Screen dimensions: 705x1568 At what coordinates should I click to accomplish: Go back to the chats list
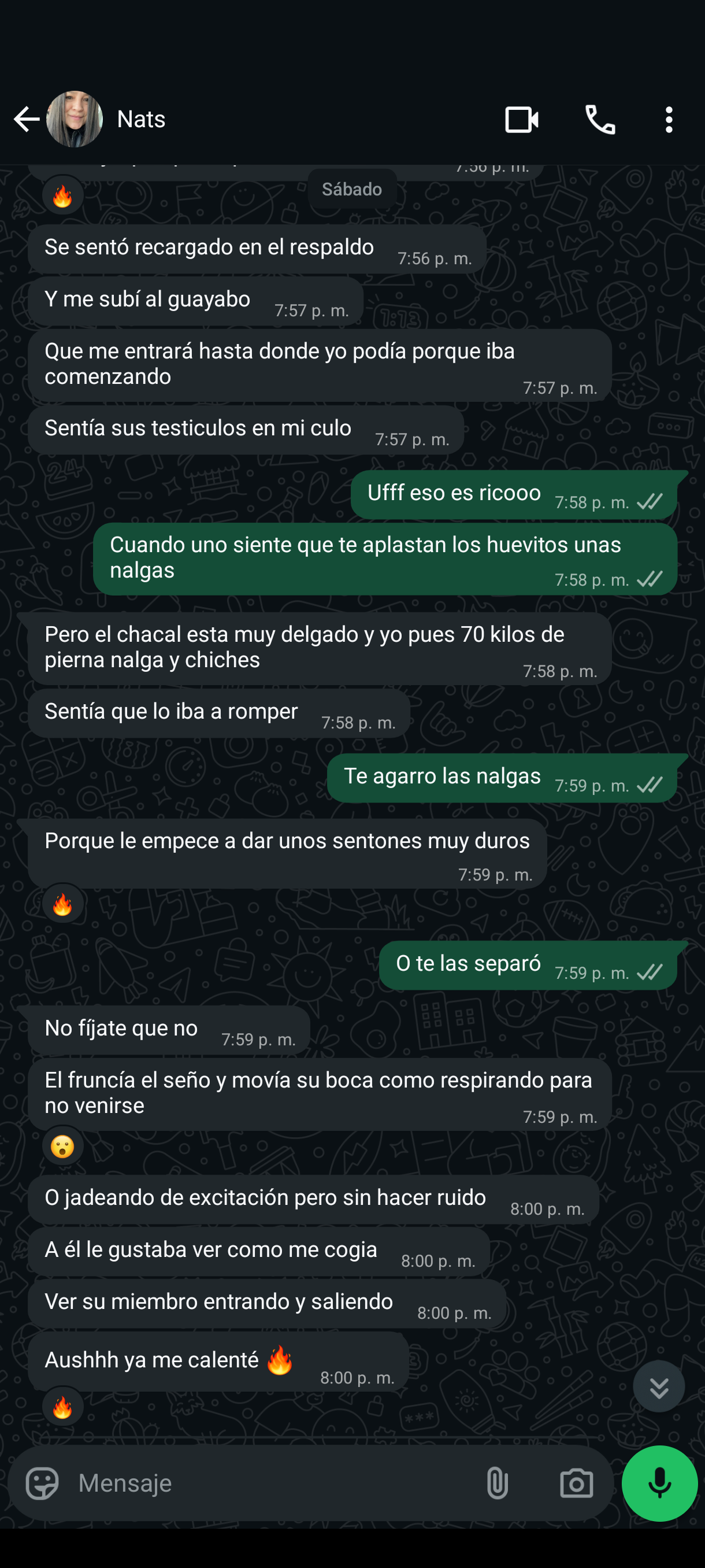pyautogui.click(x=26, y=119)
